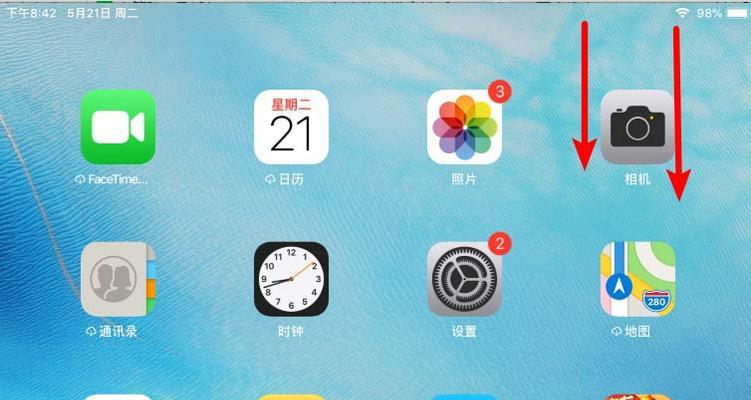Open the 日历 calendar app
The width and height of the screenshot is (751, 400).
click(291, 127)
